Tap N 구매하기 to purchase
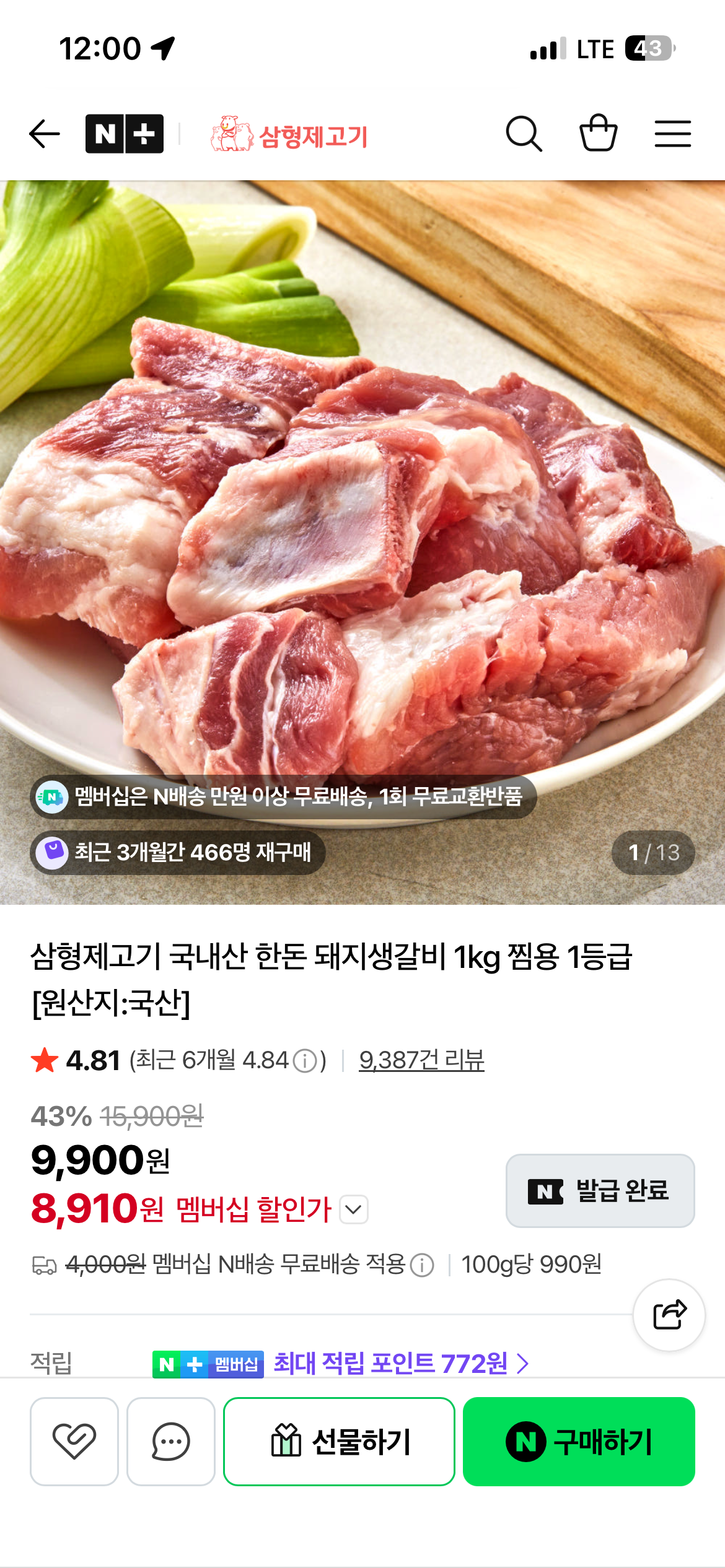725x1568 pixels. click(579, 1442)
